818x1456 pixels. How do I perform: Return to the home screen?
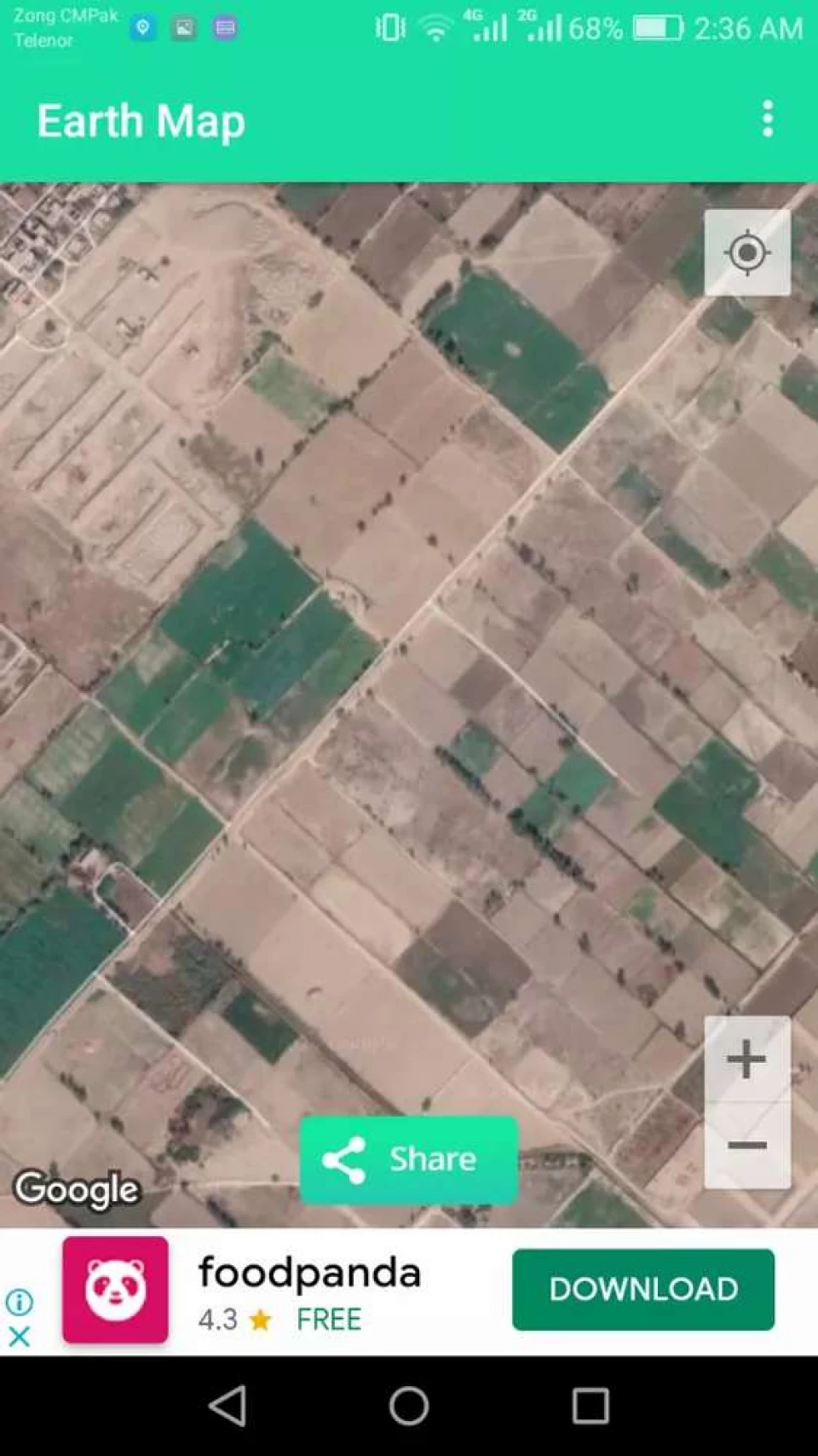(409, 1406)
